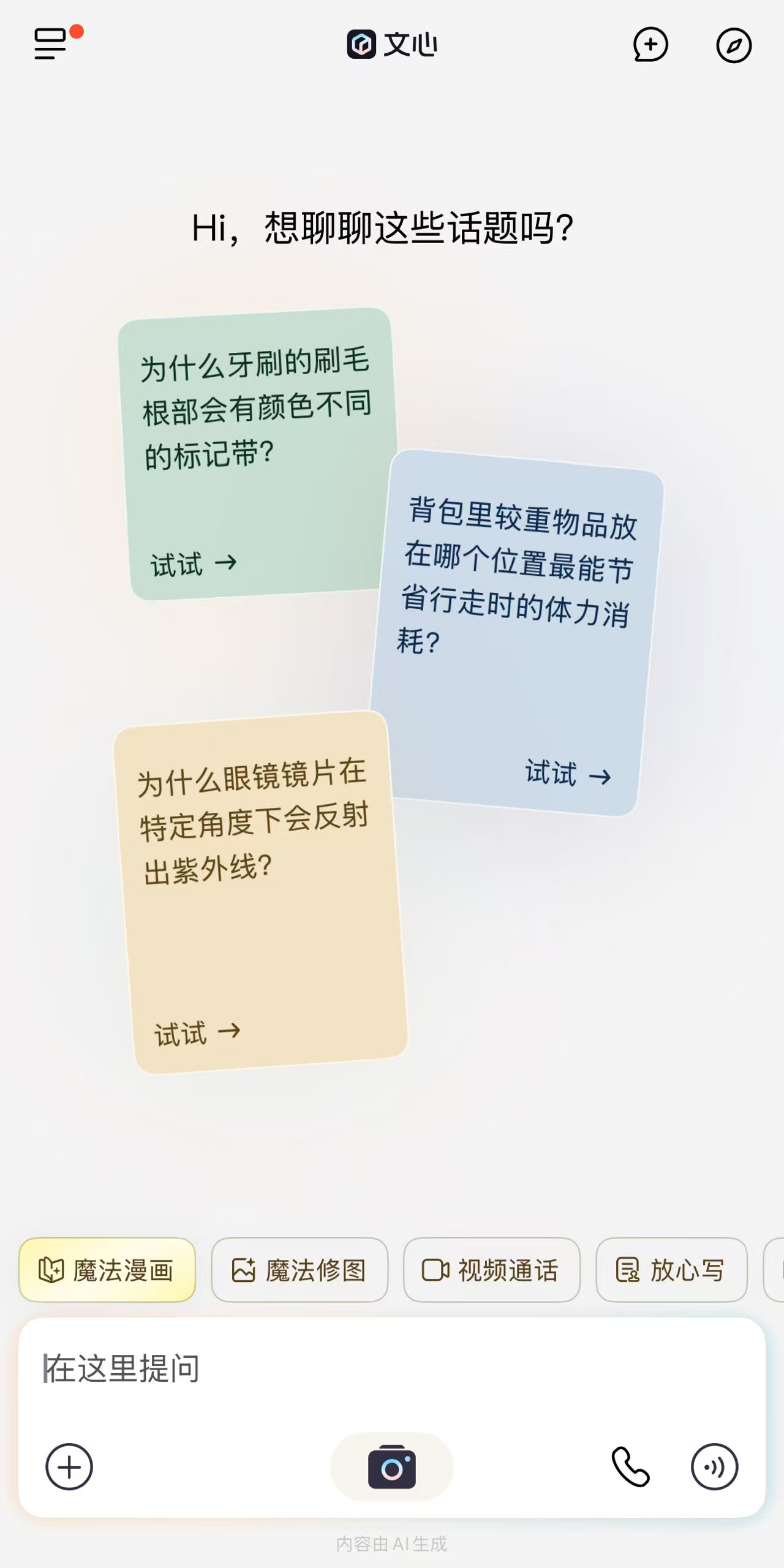
Task: Select the 魔法修图 chip
Action: point(300,1270)
